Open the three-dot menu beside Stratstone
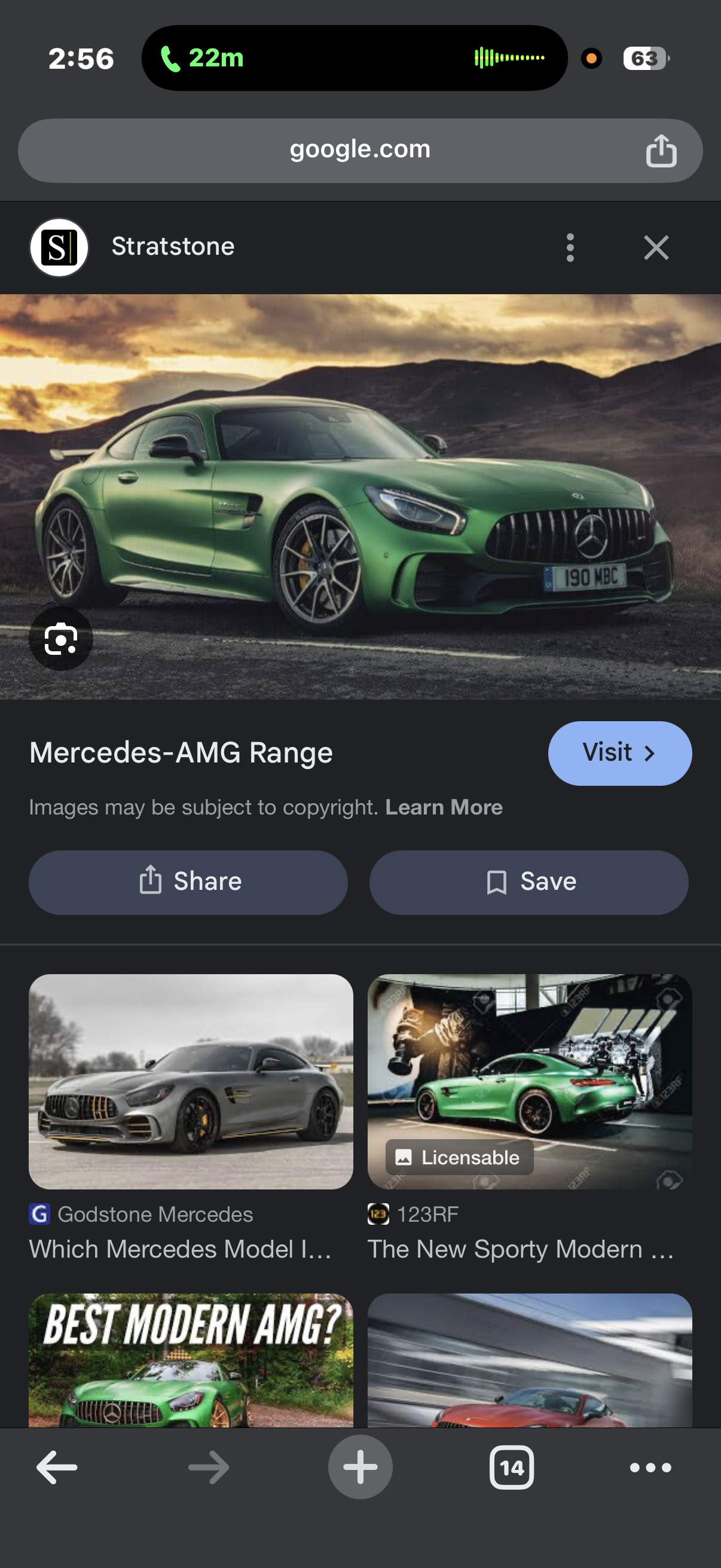Screen dimensions: 721x1568 (x=570, y=248)
